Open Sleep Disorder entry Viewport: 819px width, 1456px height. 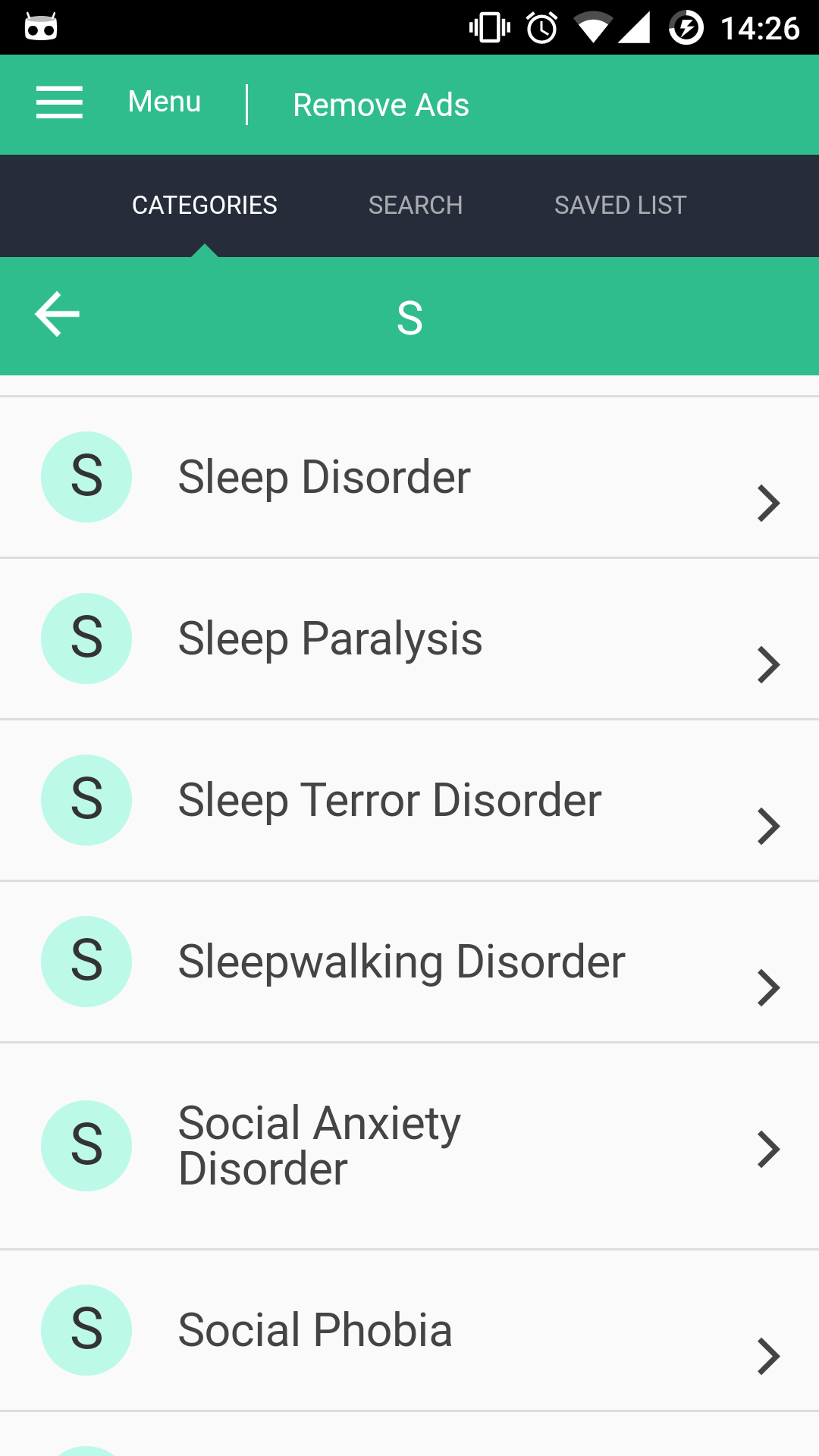(x=409, y=478)
